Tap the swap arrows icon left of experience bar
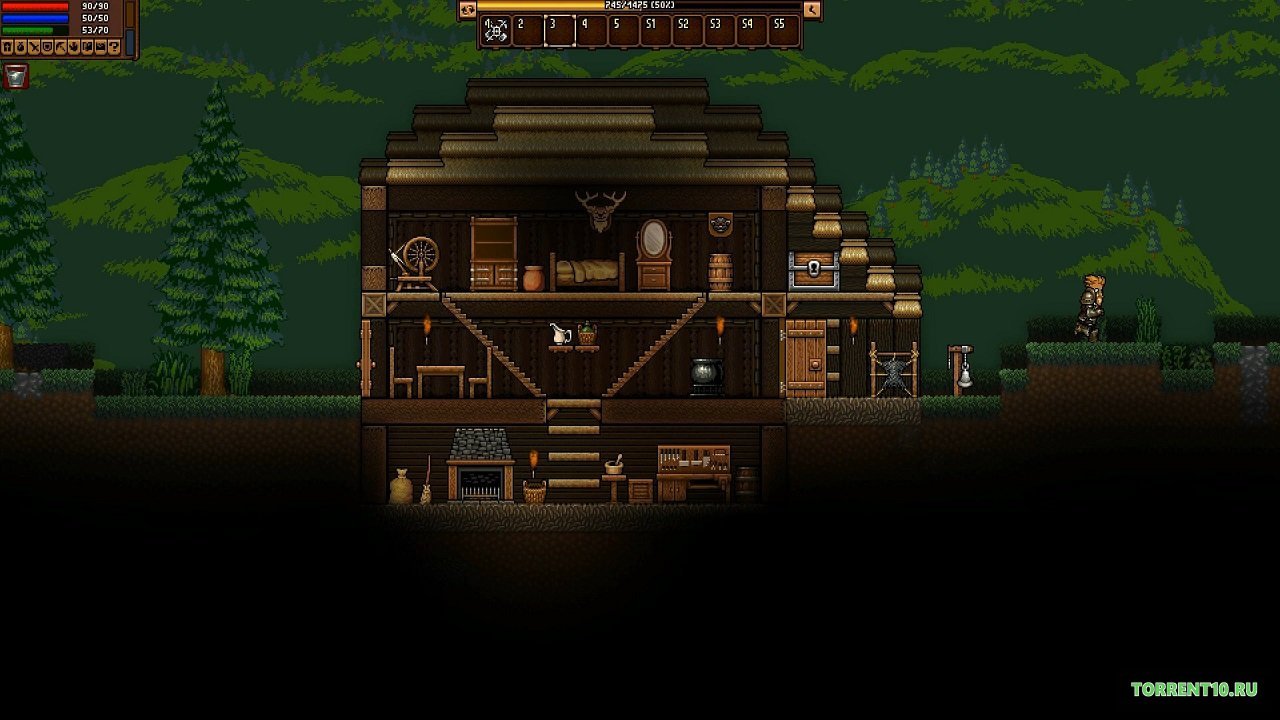 point(467,9)
